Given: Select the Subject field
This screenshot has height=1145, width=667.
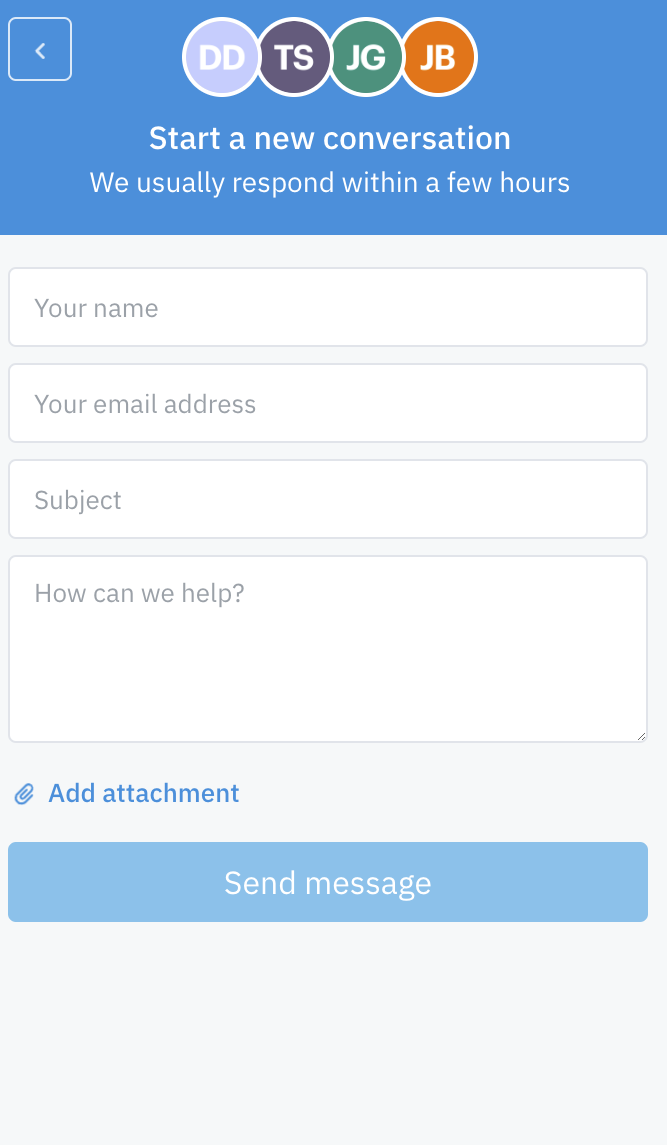Looking at the screenshot, I should click(x=328, y=499).
